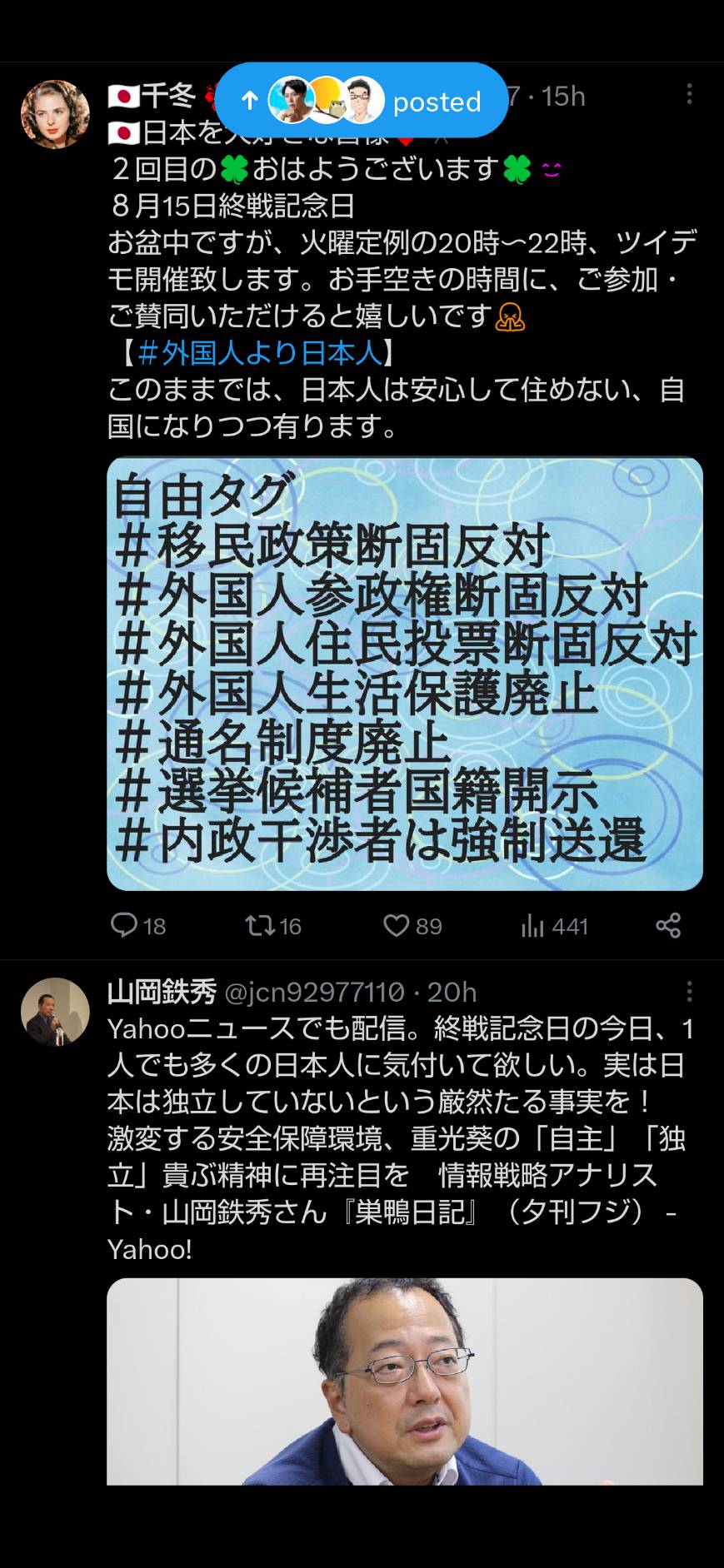
Task: View the 自由タグ image in 千冬's post
Action: click(x=405, y=674)
